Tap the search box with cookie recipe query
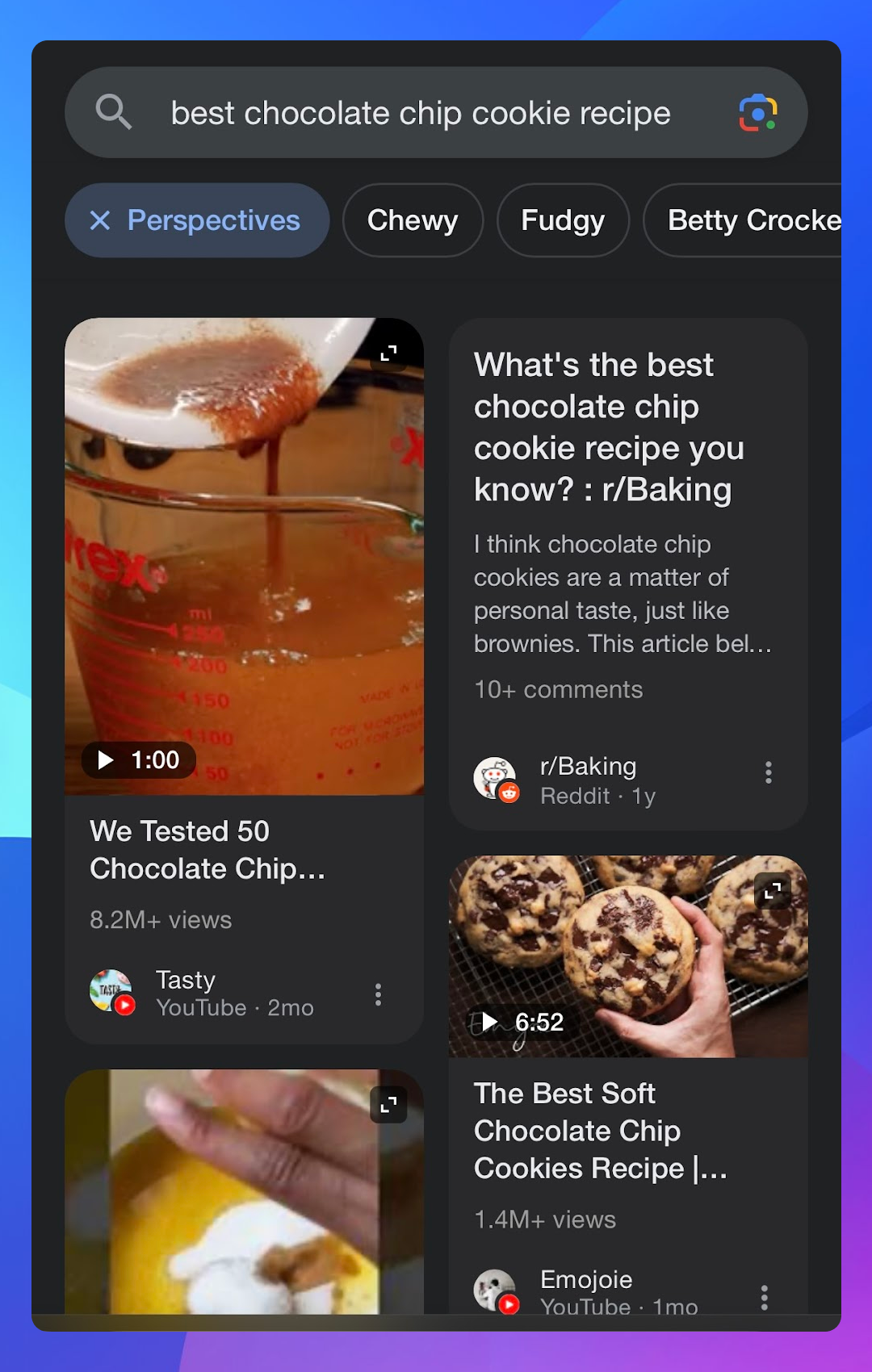The image size is (872, 1372). click(x=420, y=113)
